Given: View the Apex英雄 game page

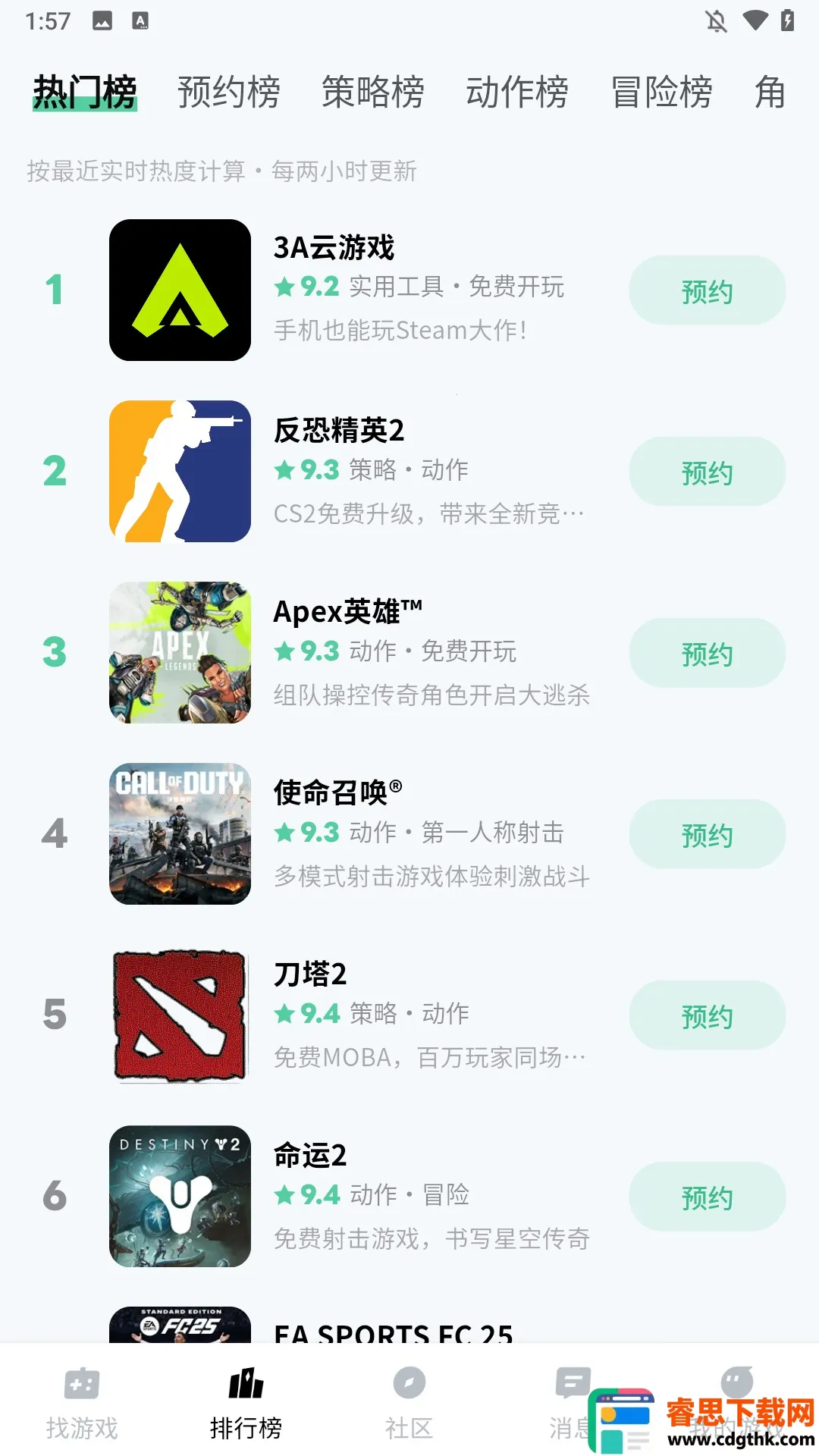Looking at the screenshot, I should click(x=347, y=611).
